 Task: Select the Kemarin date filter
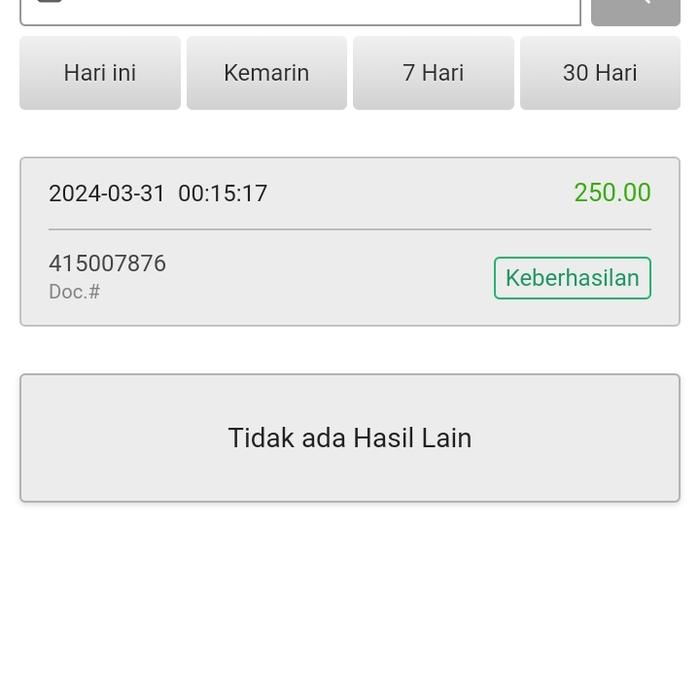267,73
